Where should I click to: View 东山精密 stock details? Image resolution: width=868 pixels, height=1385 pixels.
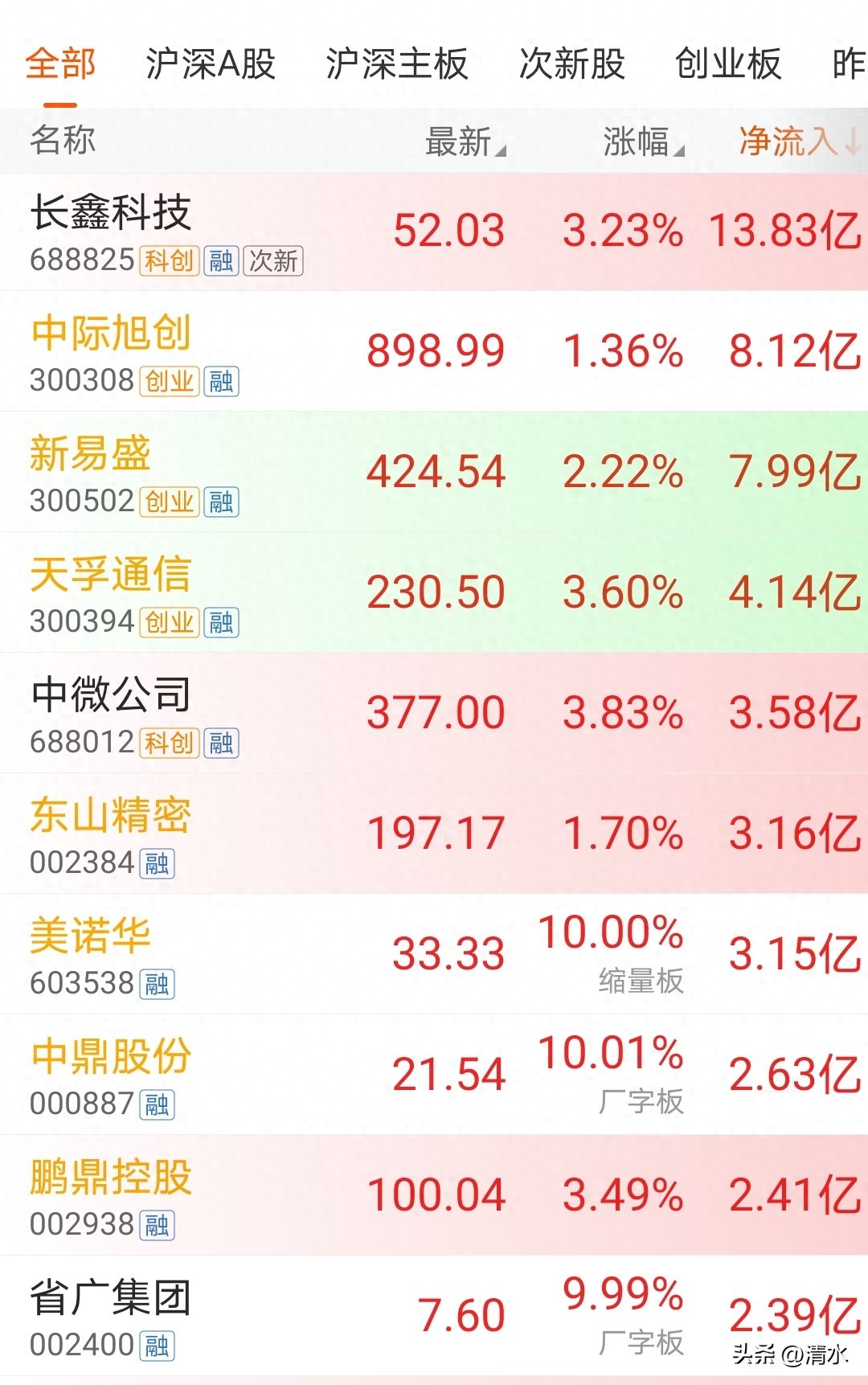point(434,834)
